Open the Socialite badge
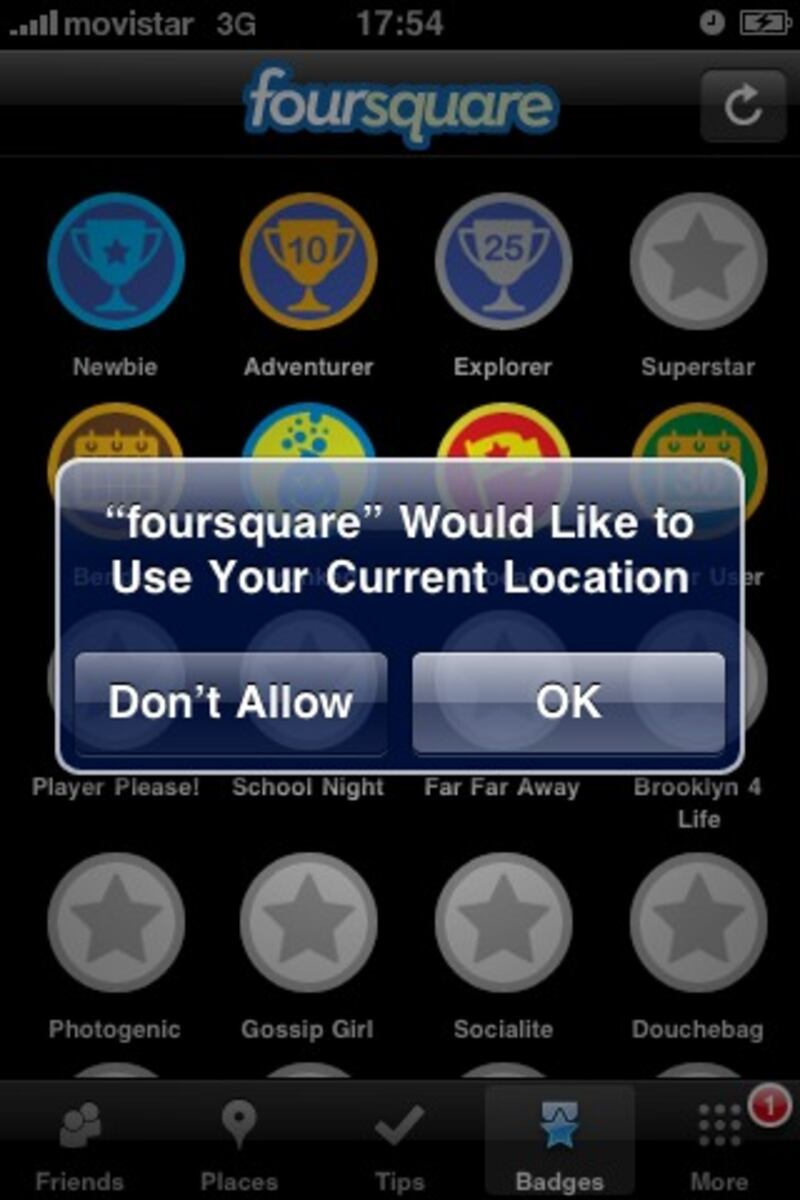The image size is (800, 1200). (503, 922)
